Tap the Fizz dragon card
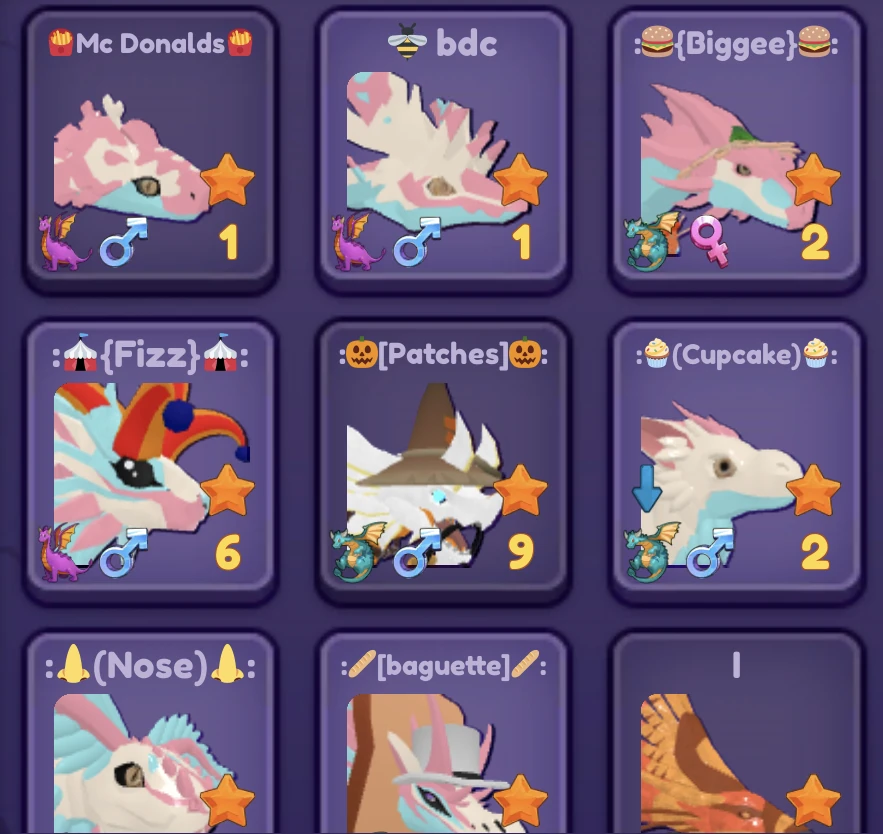The width and height of the screenshot is (883, 834). click(x=150, y=460)
